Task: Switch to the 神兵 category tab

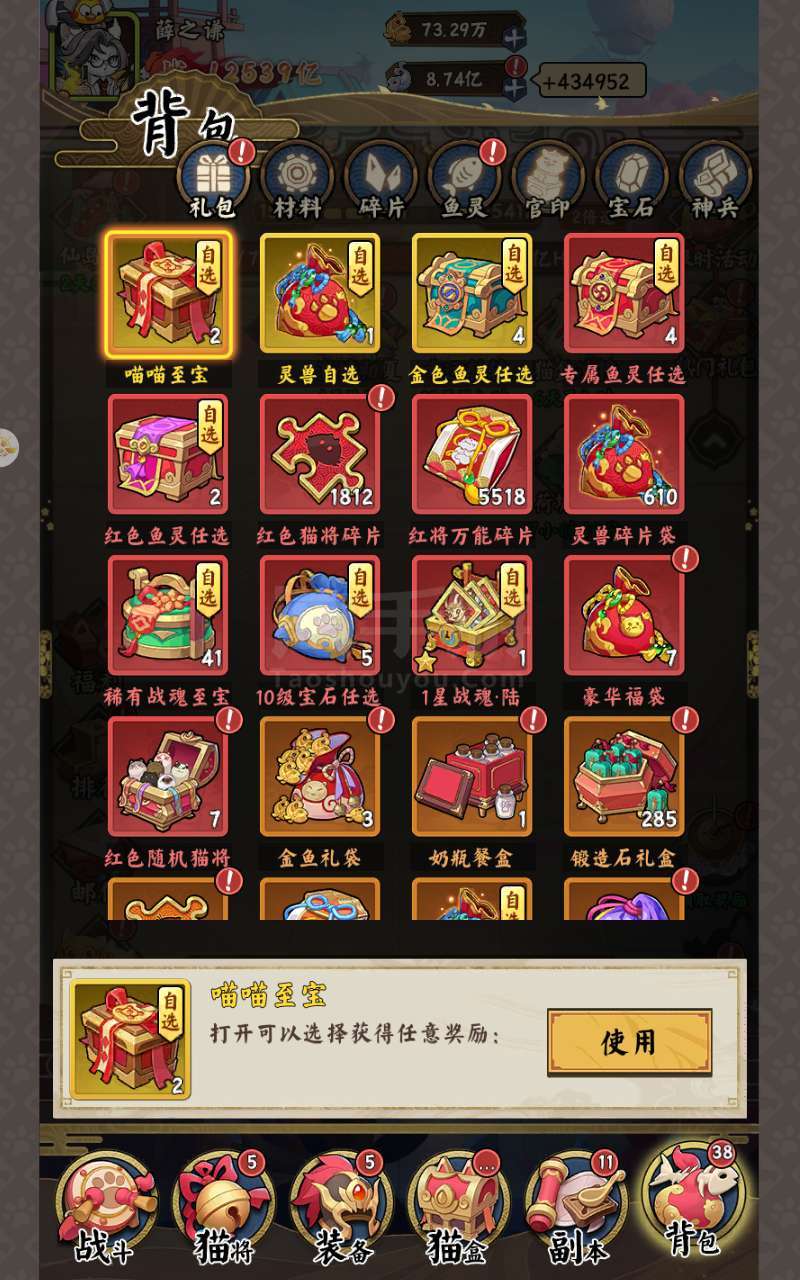Action: click(715, 181)
